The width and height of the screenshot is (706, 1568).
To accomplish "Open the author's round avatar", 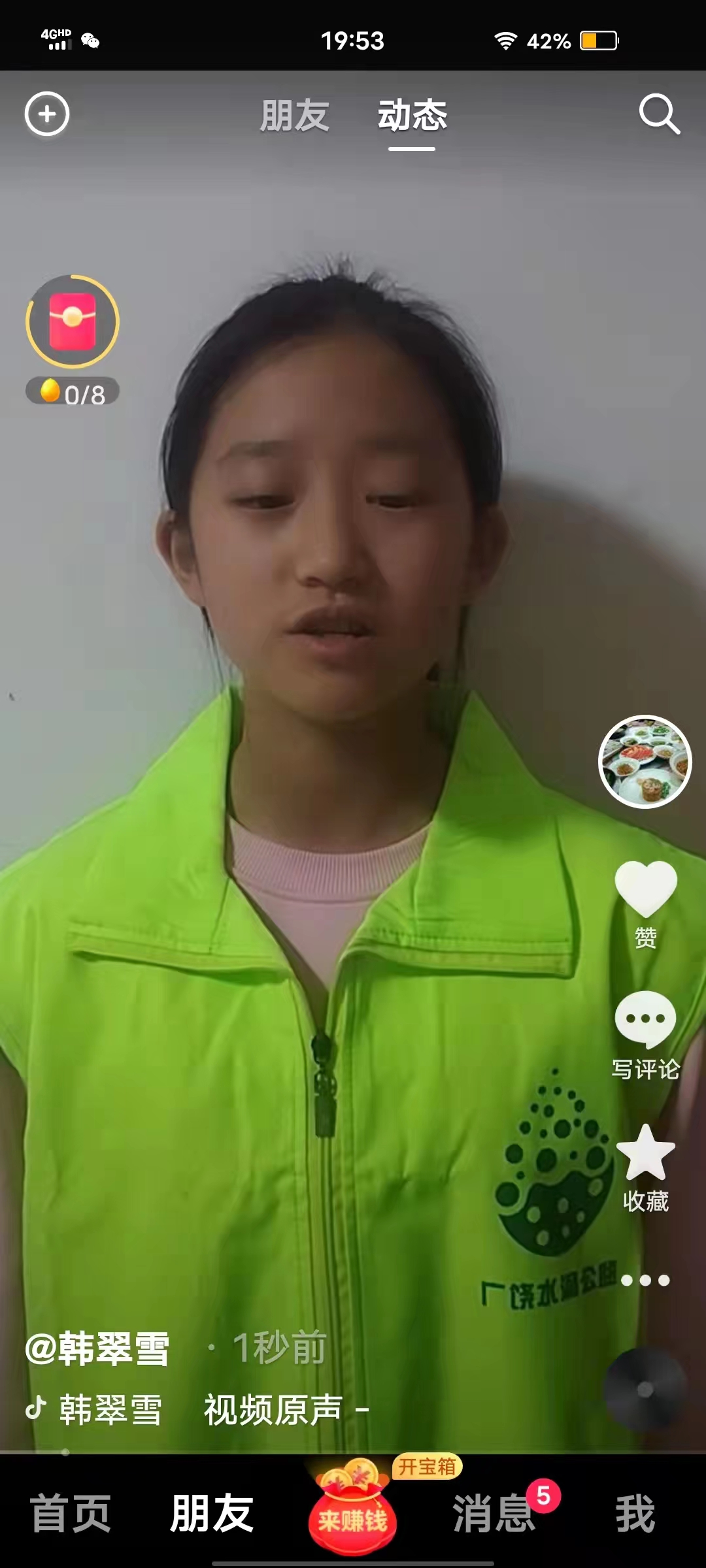I will pos(645,762).
